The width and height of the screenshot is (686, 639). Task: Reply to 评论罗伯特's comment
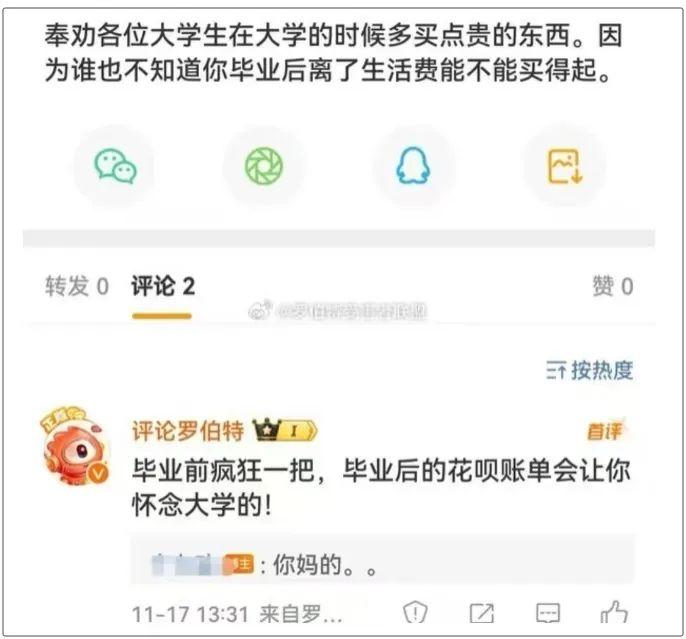click(x=547, y=612)
